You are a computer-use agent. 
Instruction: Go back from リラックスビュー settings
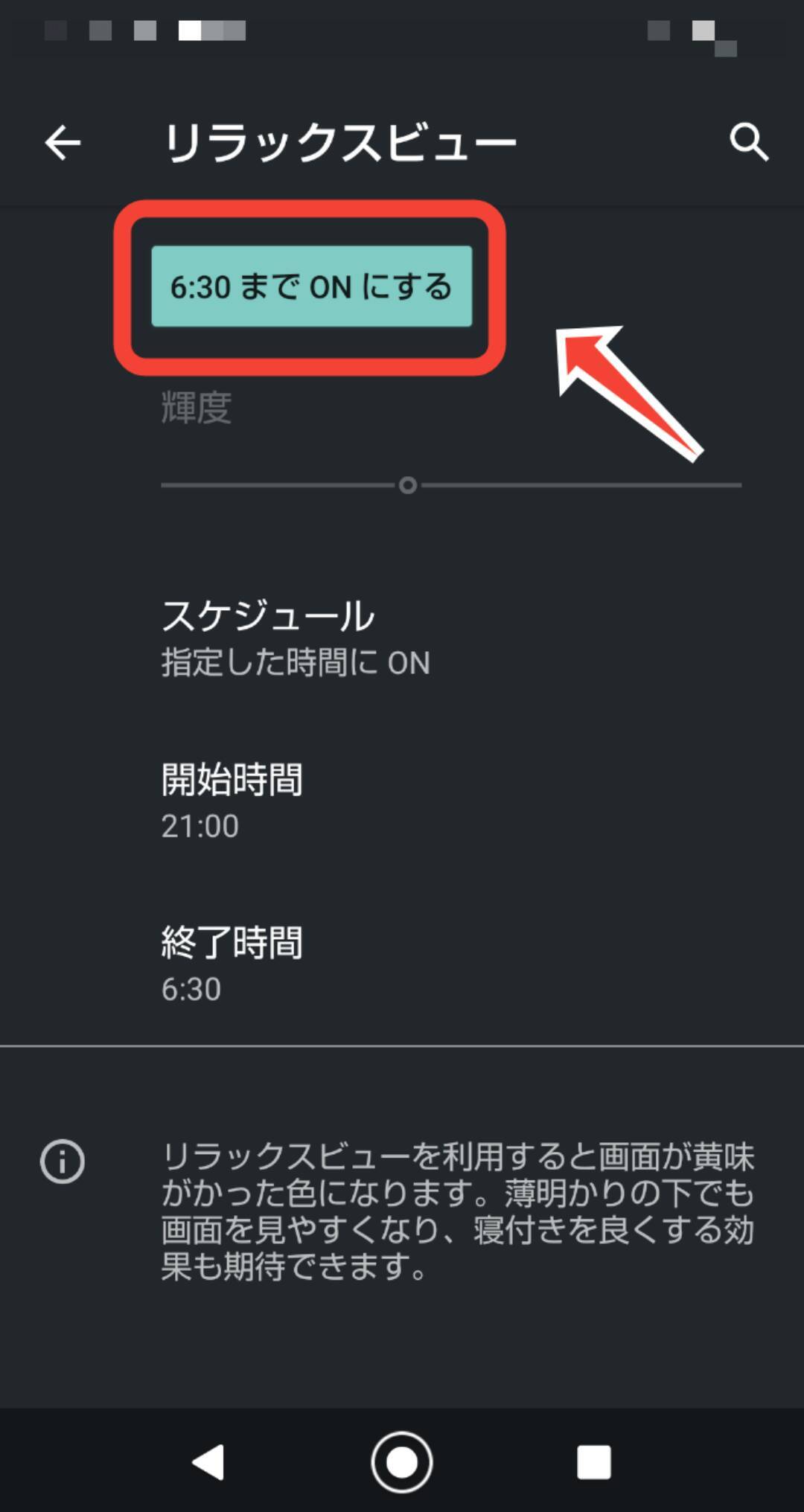(63, 142)
